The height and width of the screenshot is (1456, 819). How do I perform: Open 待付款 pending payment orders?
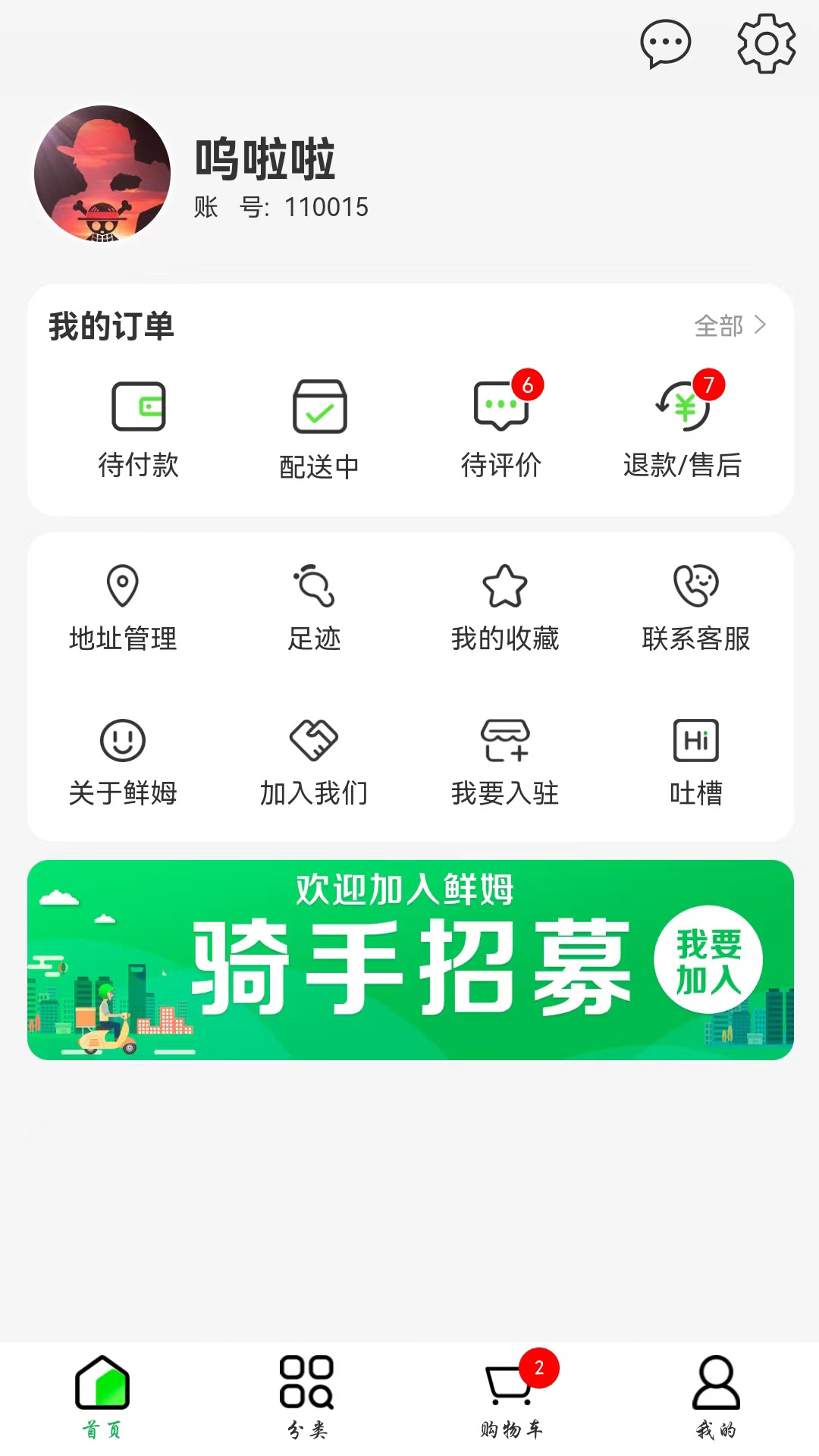tap(138, 430)
